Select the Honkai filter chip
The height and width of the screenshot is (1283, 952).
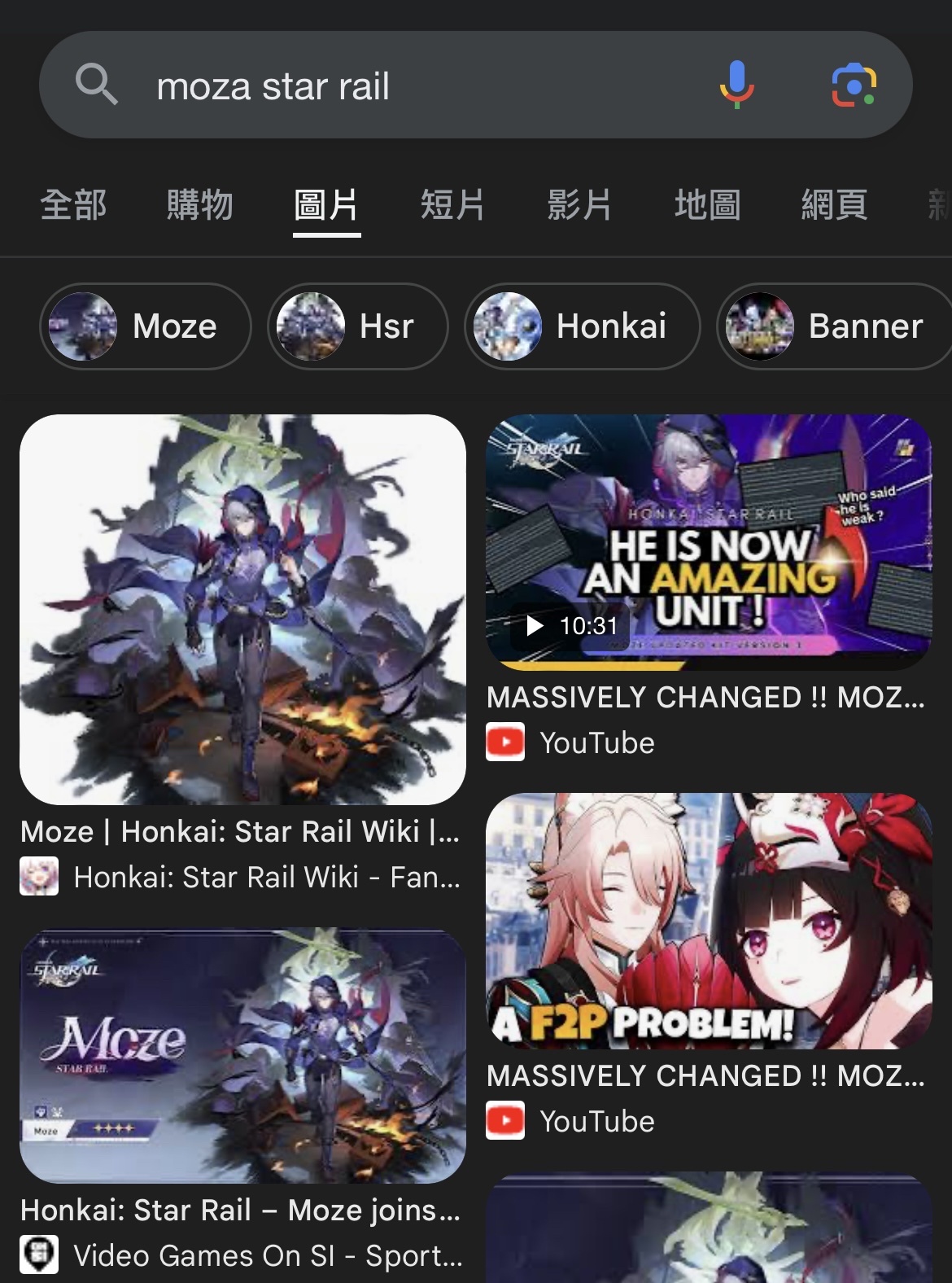582,326
